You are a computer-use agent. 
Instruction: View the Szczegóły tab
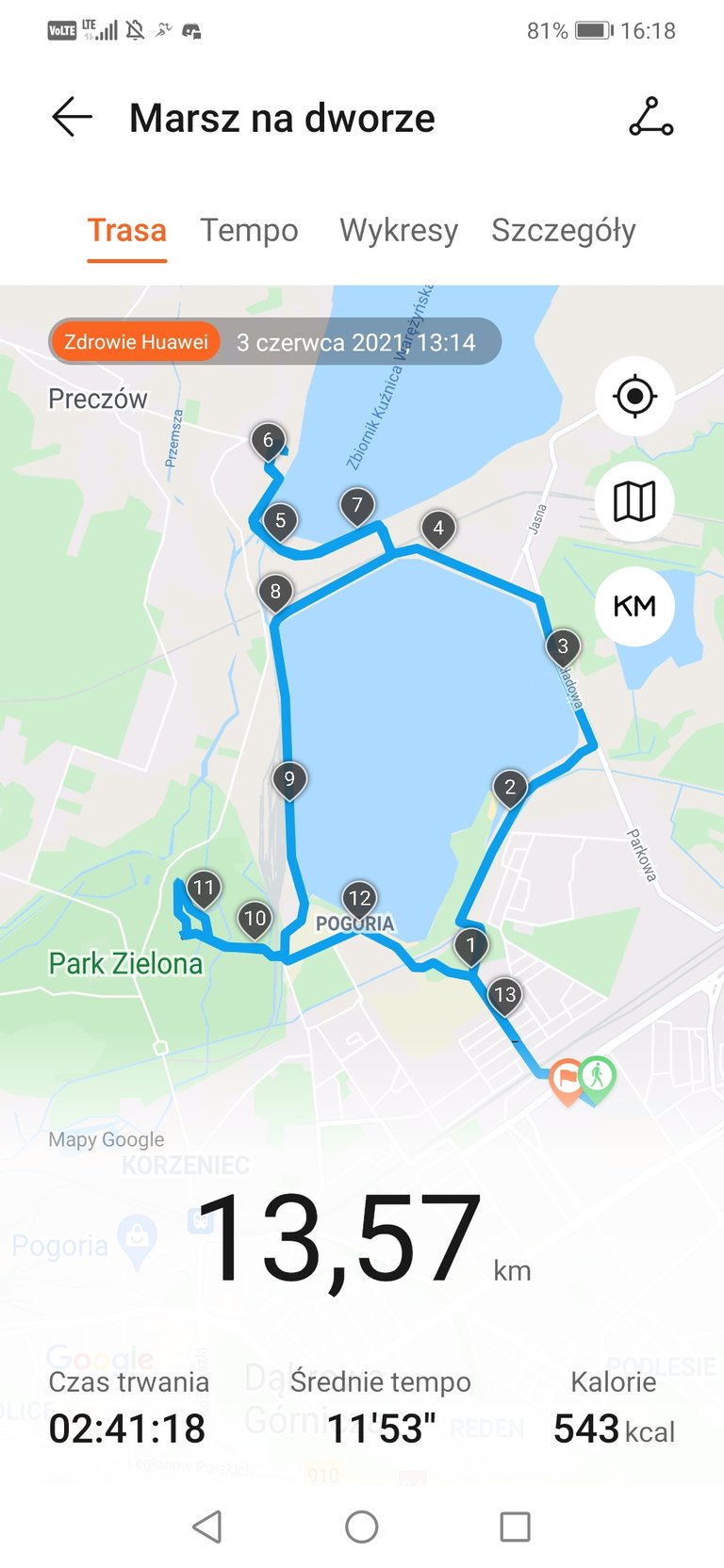pos(564,230)
